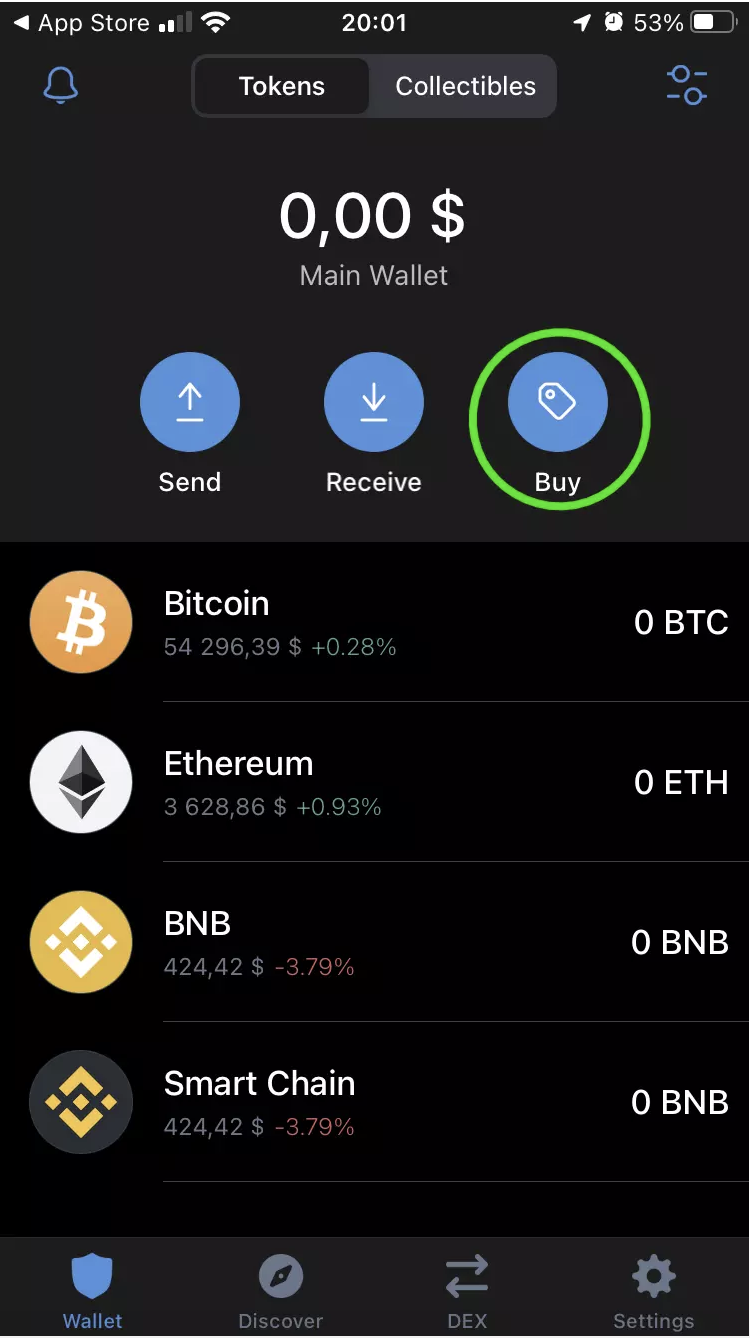The image size is (750, 1338).
Task: Switch to the Collectibles segment
Action: tap(465, 86)
